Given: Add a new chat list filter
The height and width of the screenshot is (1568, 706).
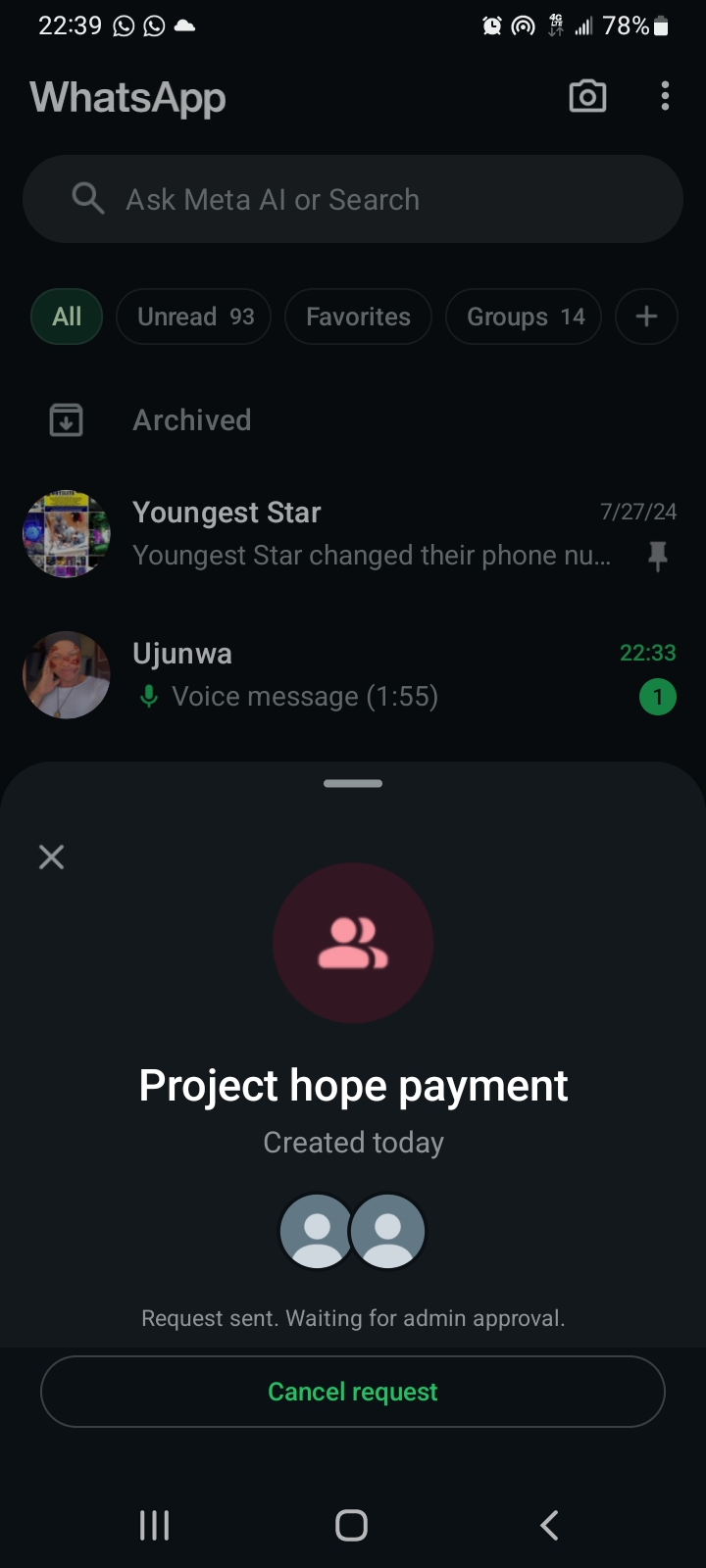Looking at the screenshot, I should [x=646, y=317].
